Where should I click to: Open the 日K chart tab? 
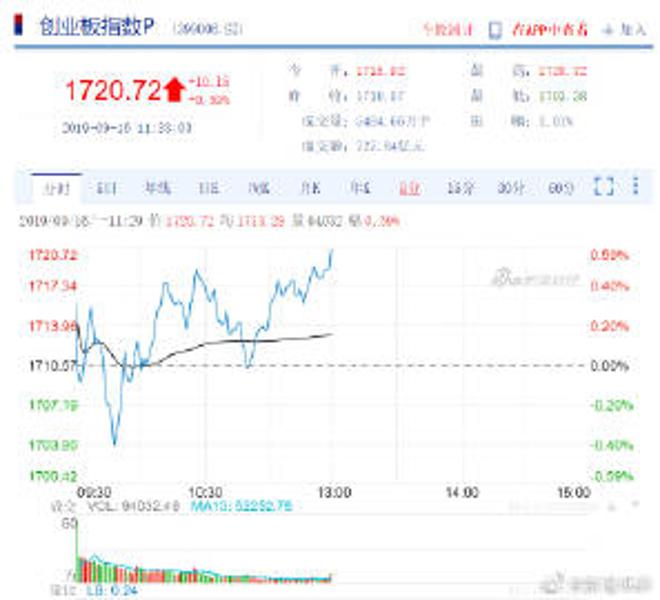tap(208, 187)
